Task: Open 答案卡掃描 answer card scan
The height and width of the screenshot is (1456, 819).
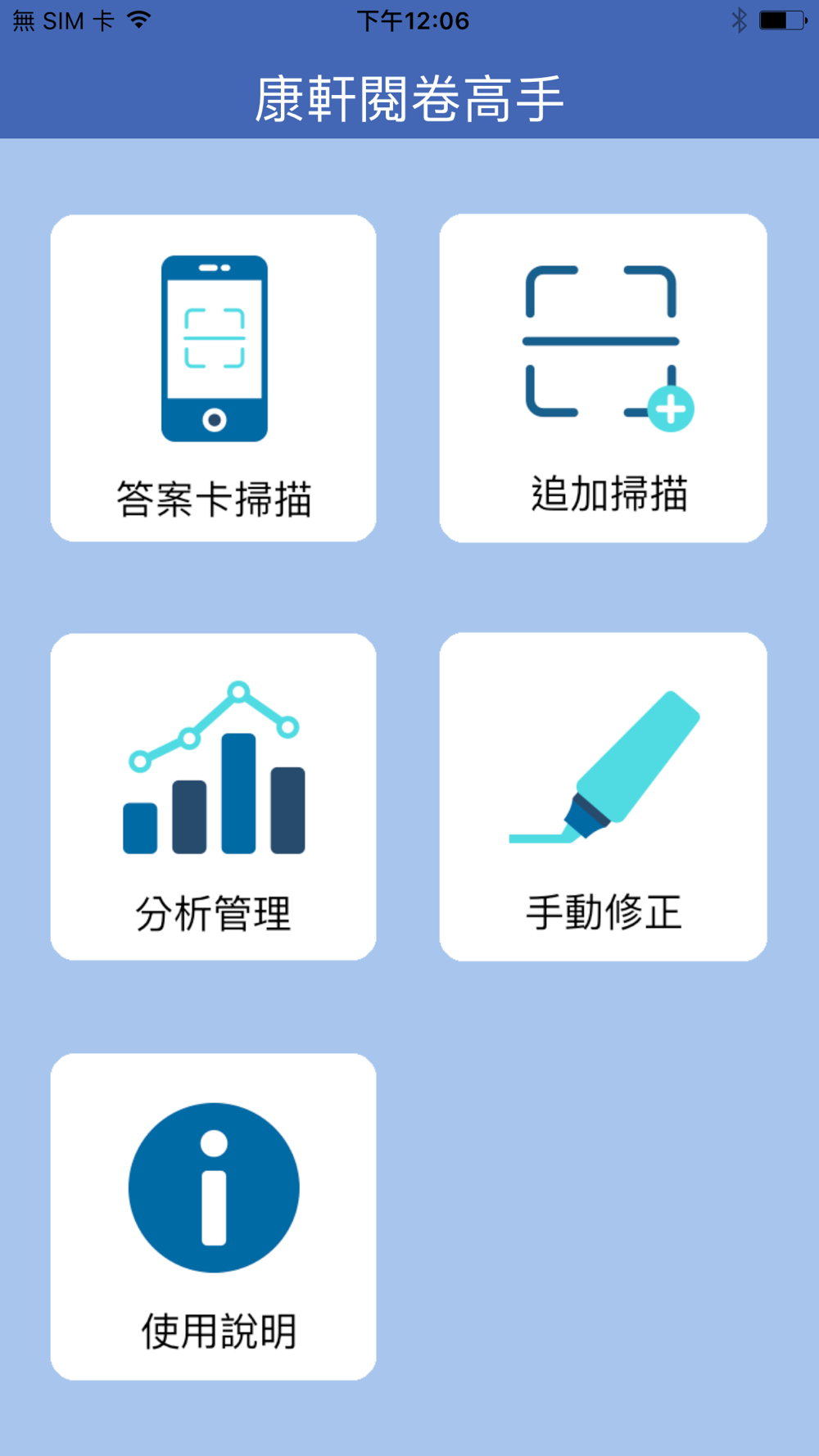Action: click(213, 378)
